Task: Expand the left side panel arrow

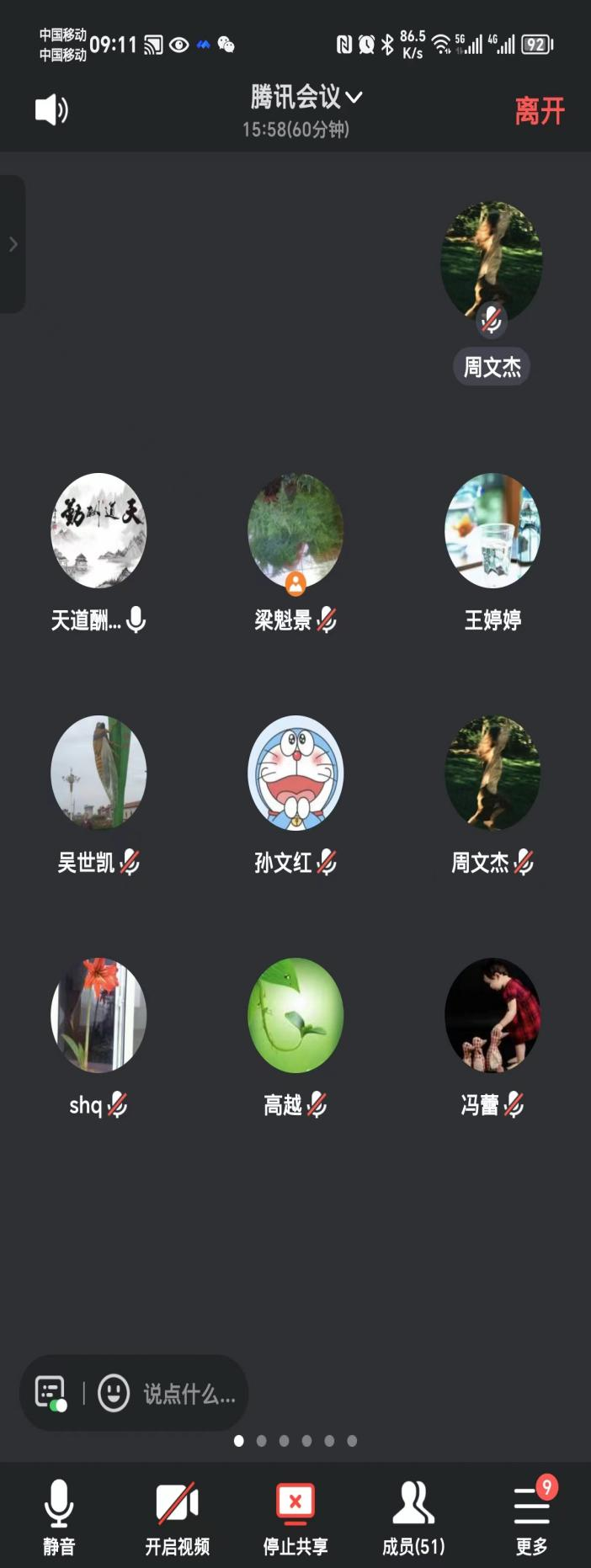Action: click(13, 244)
